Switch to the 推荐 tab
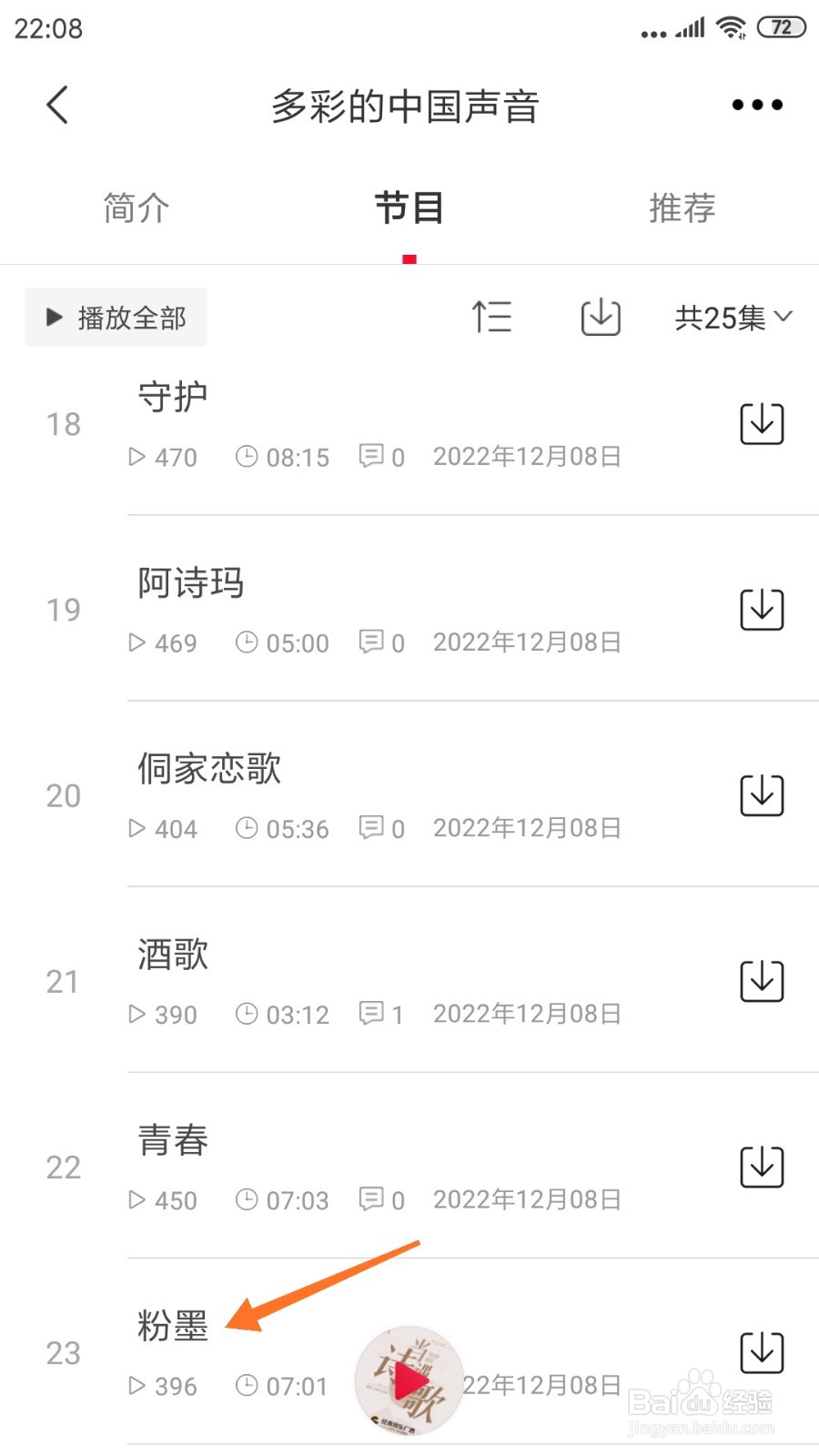 682,207
